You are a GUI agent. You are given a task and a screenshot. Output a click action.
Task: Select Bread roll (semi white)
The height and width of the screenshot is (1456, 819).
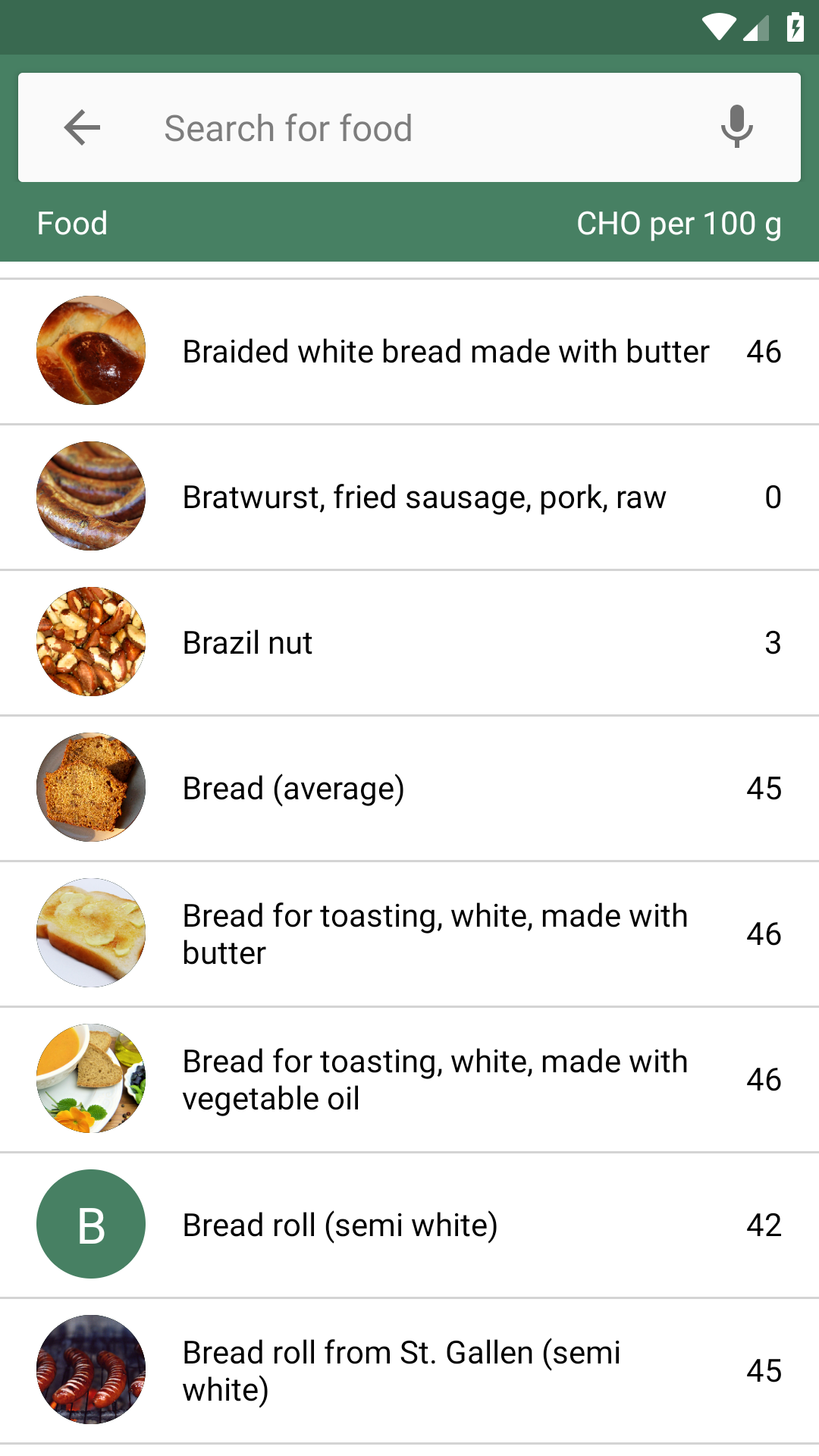point(409,1225)
